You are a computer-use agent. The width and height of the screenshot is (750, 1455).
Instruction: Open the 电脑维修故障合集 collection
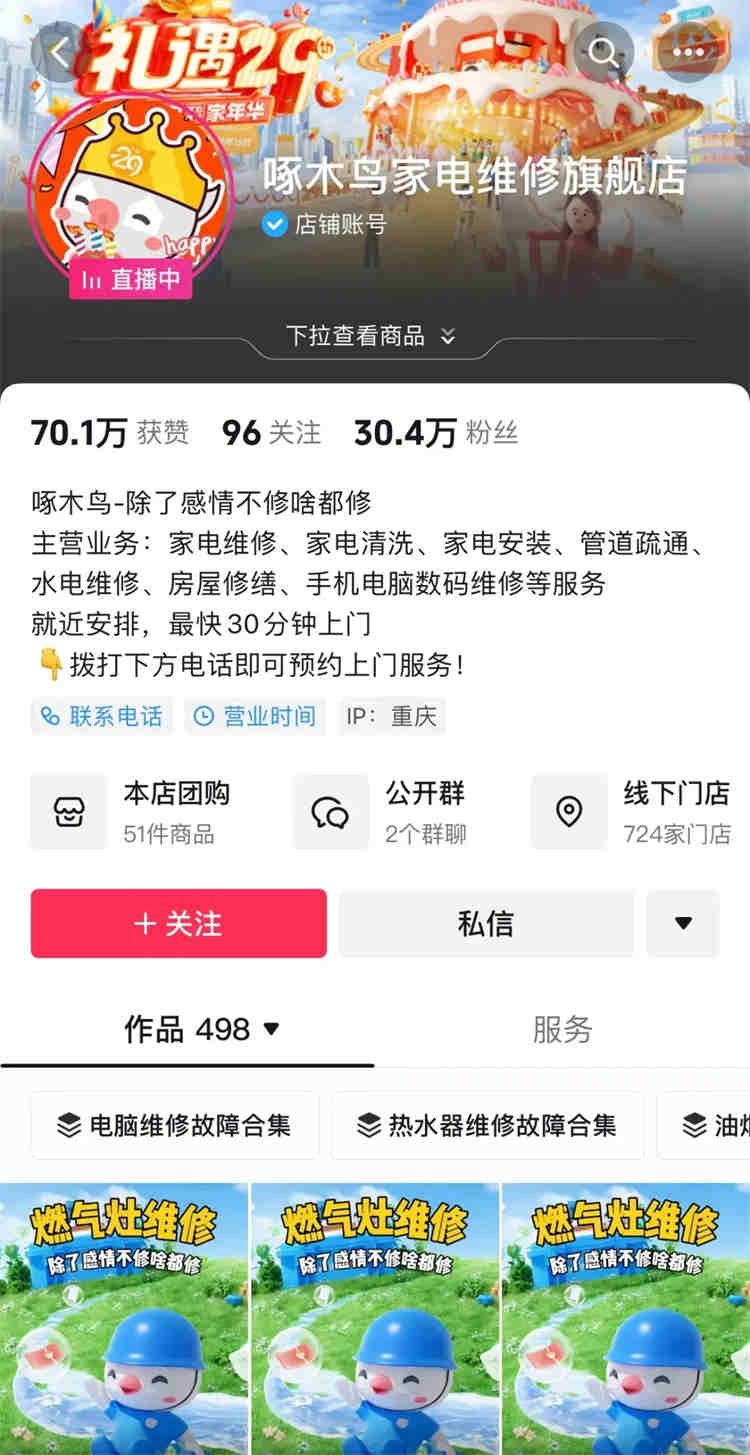coord(174,1125)
